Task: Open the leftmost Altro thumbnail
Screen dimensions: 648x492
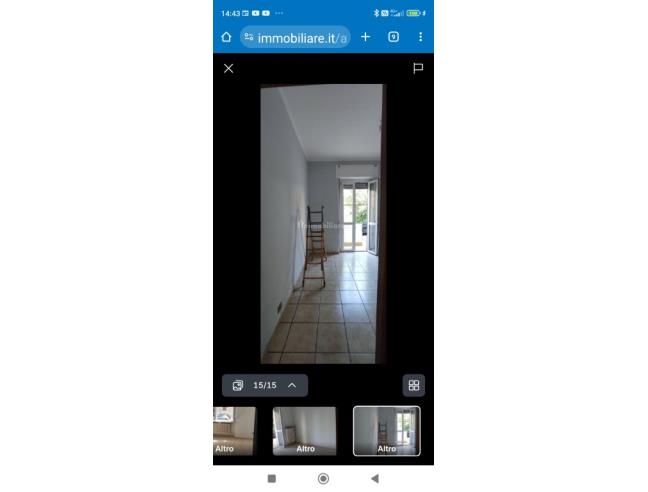Action: [234, 430]
